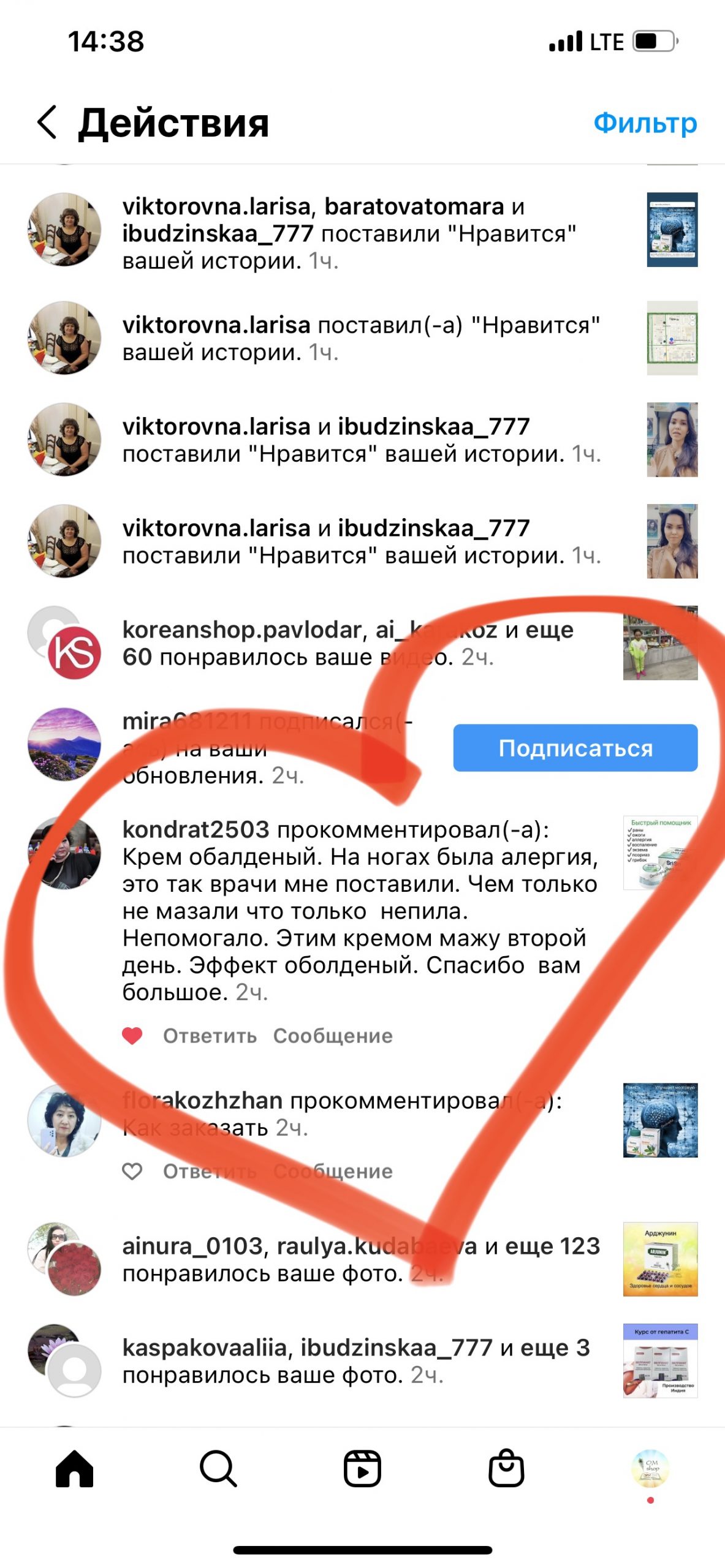The image size is (725, 1568).
Task: Open the post thumbnail beside kondrat2503's comment
Action: (x=660, y=852)
